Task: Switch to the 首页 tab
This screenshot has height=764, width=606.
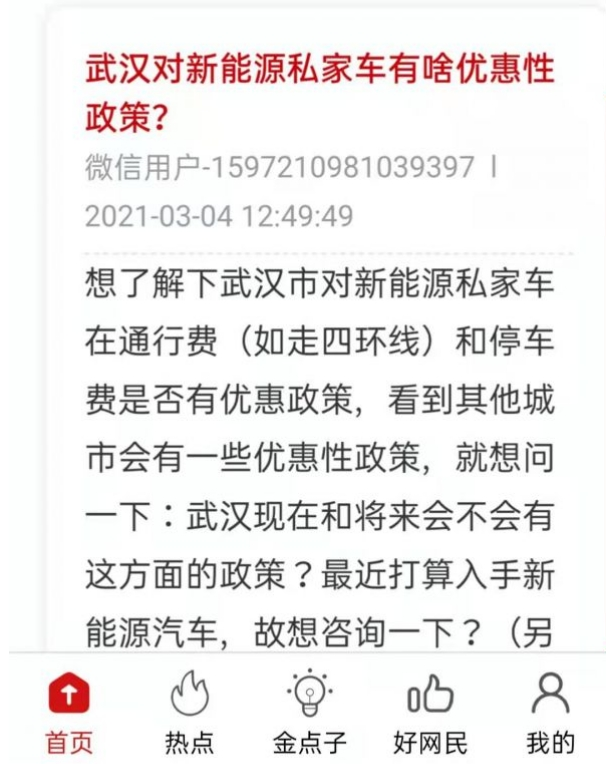Action: [x=69, y=711]
